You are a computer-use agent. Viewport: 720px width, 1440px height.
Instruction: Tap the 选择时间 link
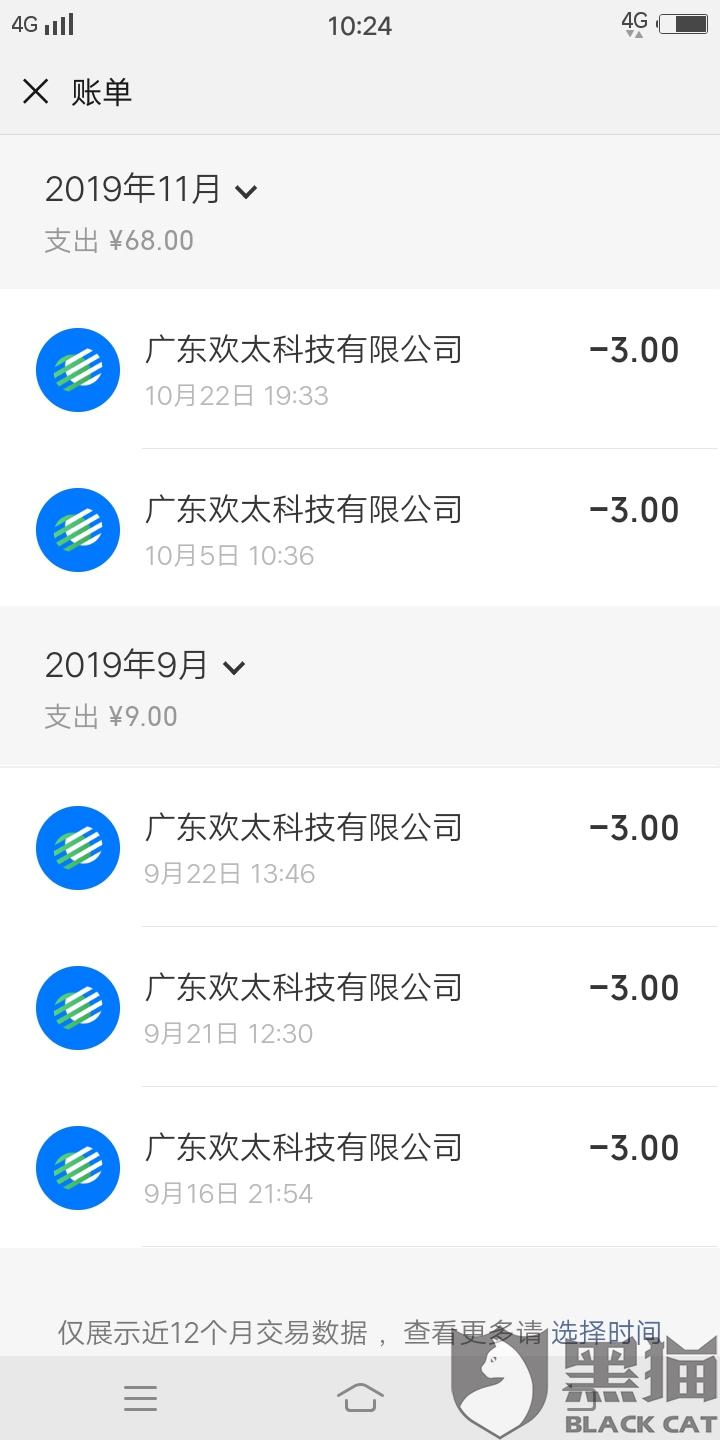coord(606,1332)
